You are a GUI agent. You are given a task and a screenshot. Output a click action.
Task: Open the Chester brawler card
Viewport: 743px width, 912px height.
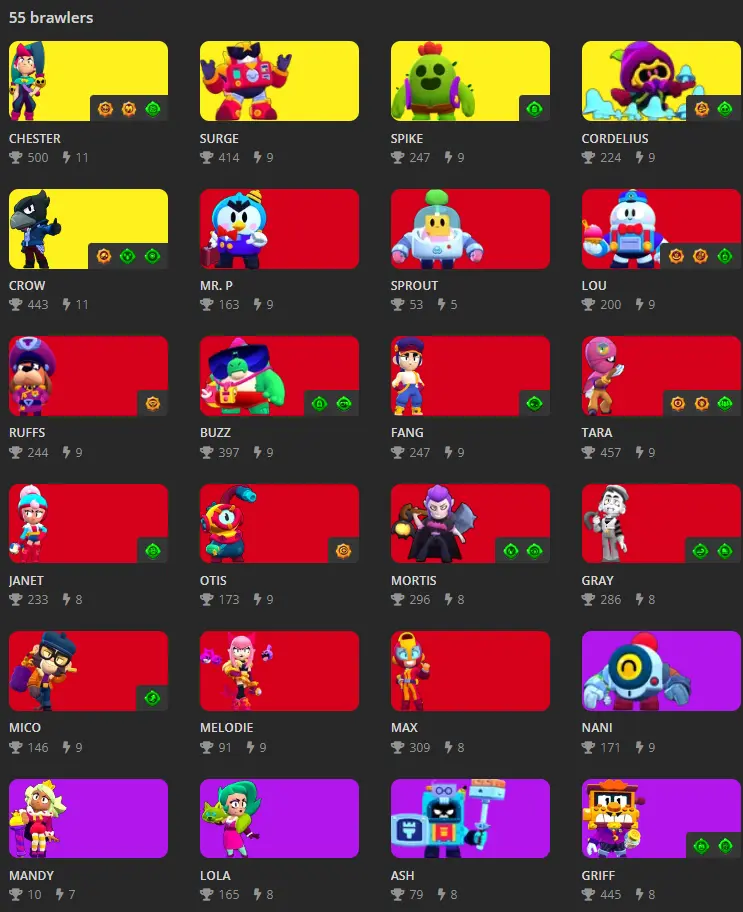[x=88, y=81]
